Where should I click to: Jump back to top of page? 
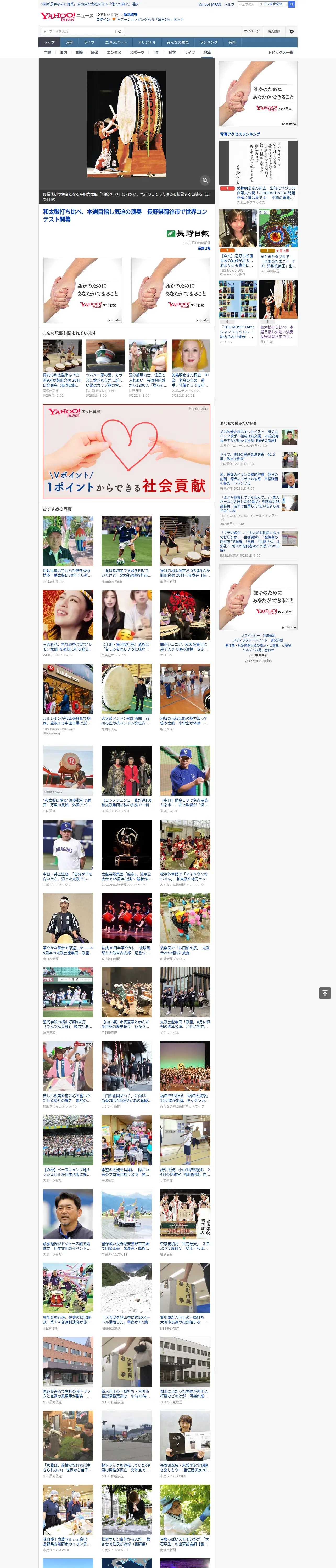(325, 993)
